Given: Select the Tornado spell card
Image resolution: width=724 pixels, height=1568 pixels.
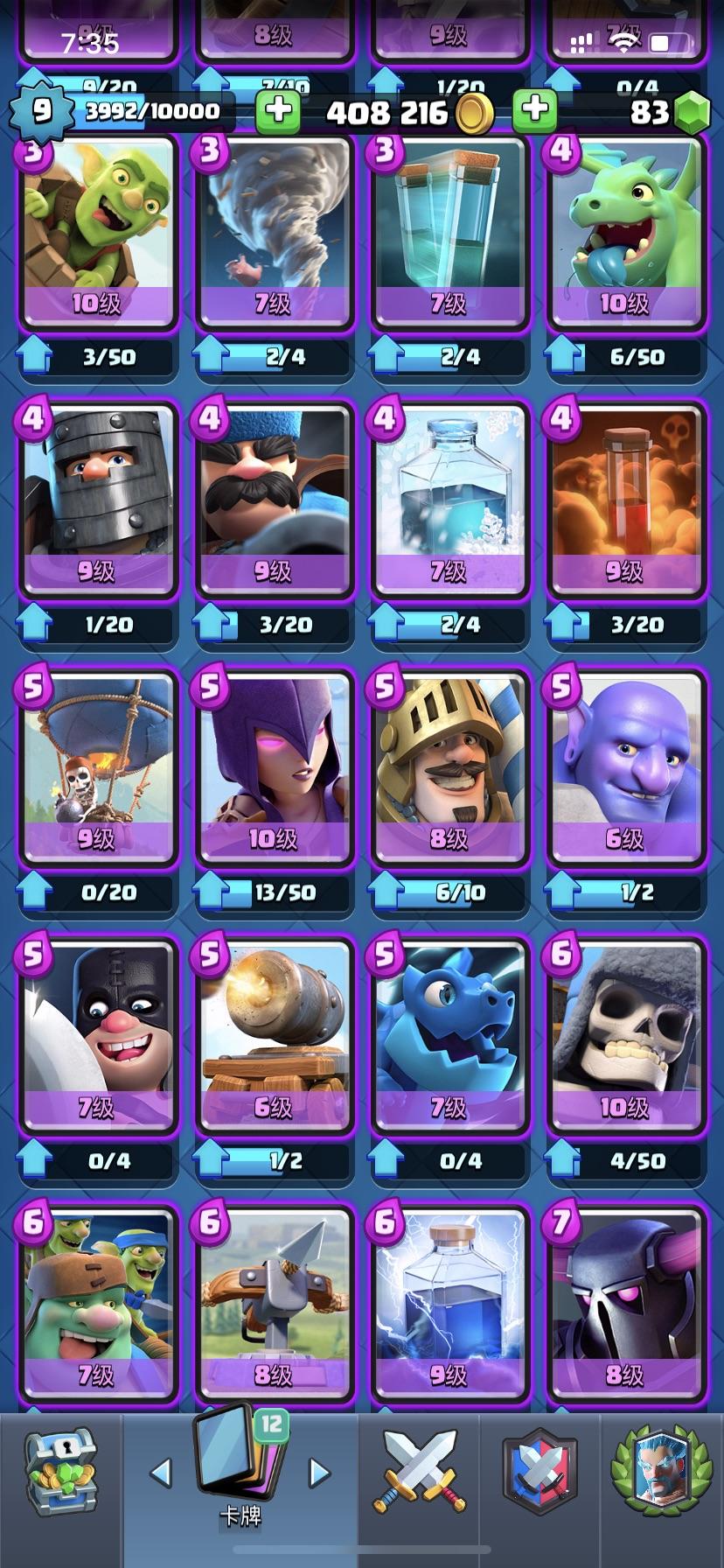Looking at the screenshot, I should click(274, 232).
